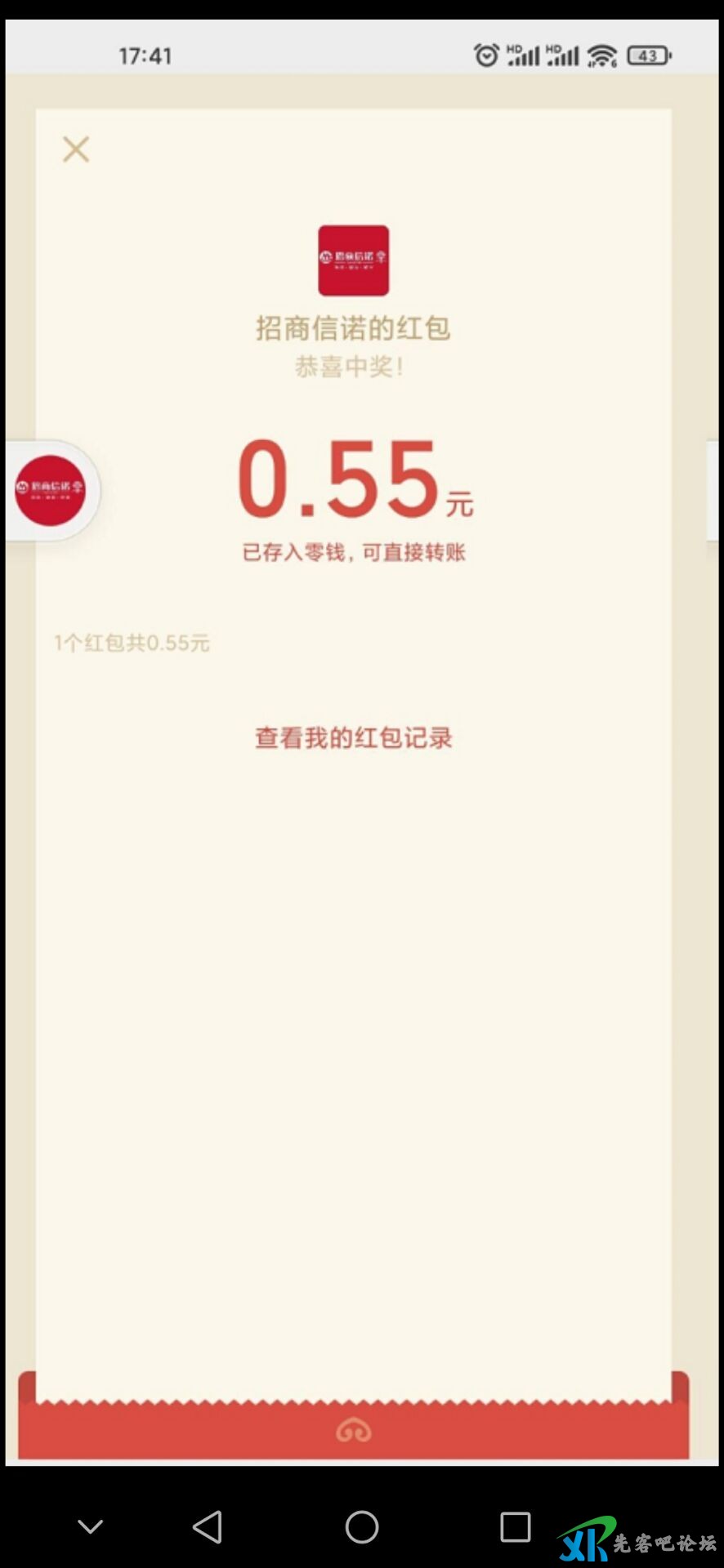Open 查看我的红包记录 link
The width and height of the screenshot is (724, 1568).
[x=353, y=738]
